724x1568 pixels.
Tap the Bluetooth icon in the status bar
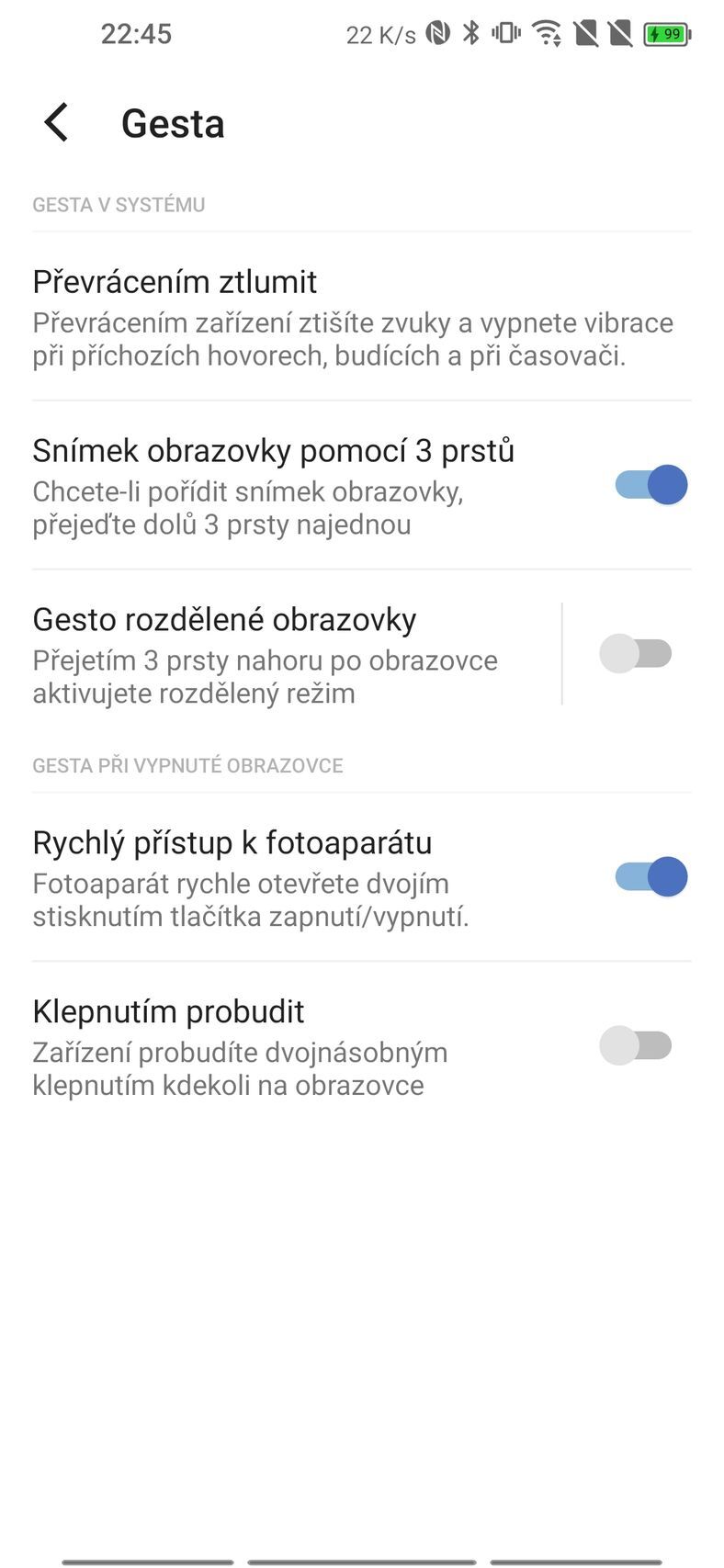[471, 32]
